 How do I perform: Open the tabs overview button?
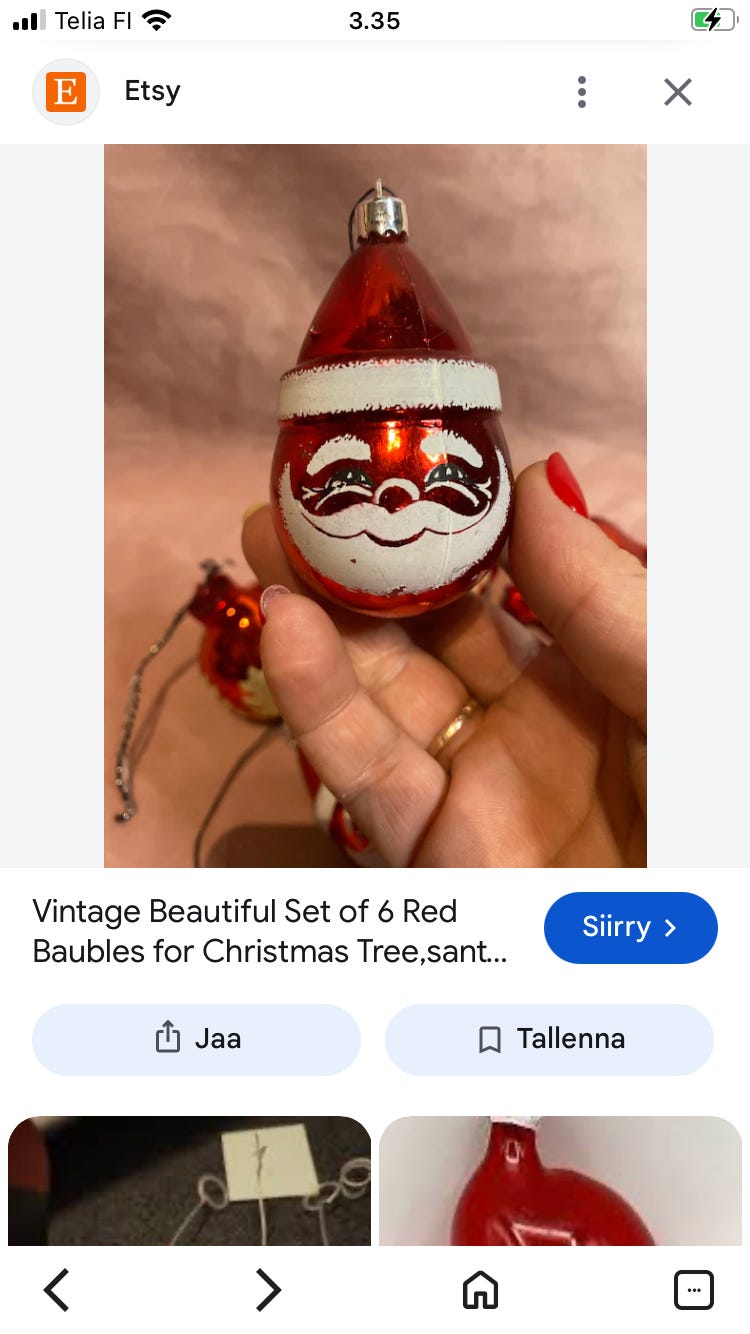(x=694, y=1289)
